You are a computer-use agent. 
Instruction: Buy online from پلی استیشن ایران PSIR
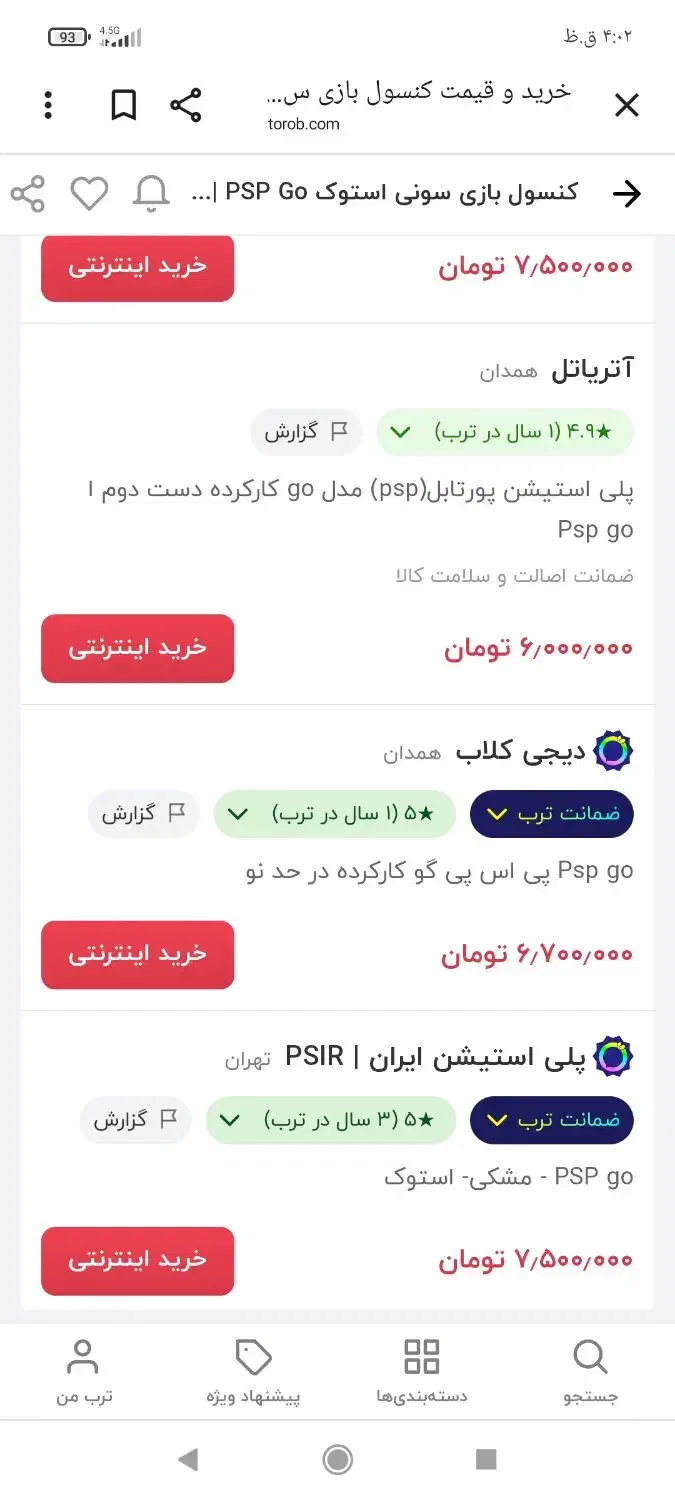tap(137, 1260)
